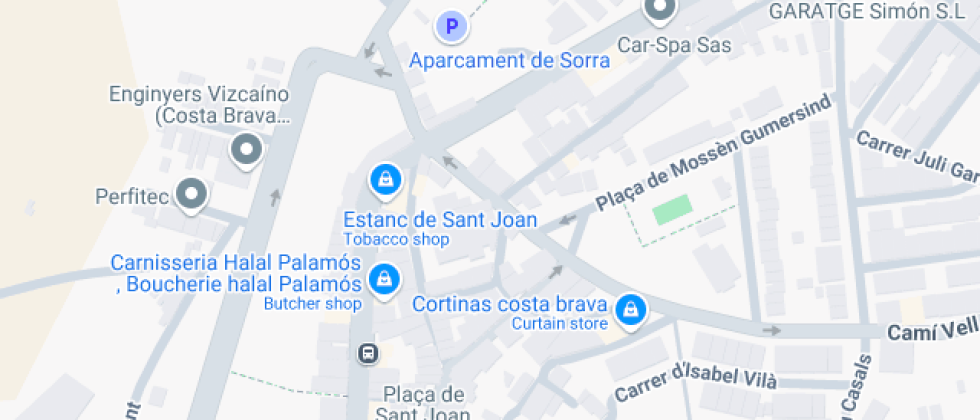Select the Car-Spa Sas pin
980x420 pixels.
tap(660, 12)
